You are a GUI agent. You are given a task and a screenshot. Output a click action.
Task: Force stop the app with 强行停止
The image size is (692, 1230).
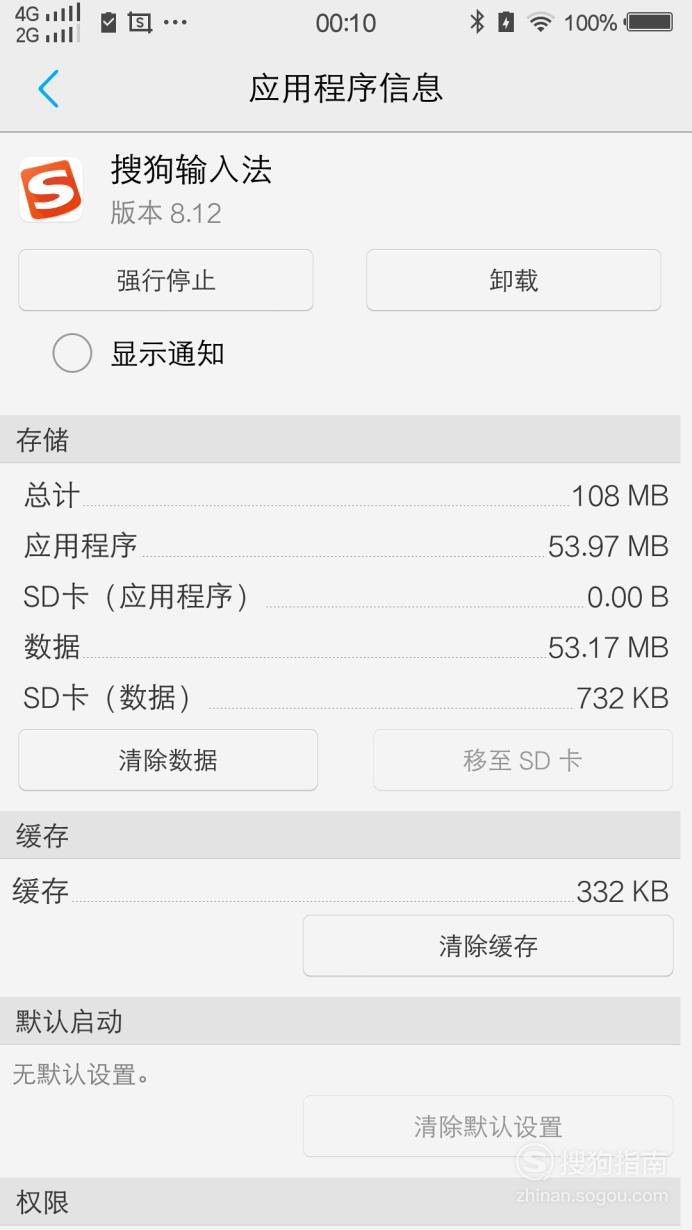point(166,280)
